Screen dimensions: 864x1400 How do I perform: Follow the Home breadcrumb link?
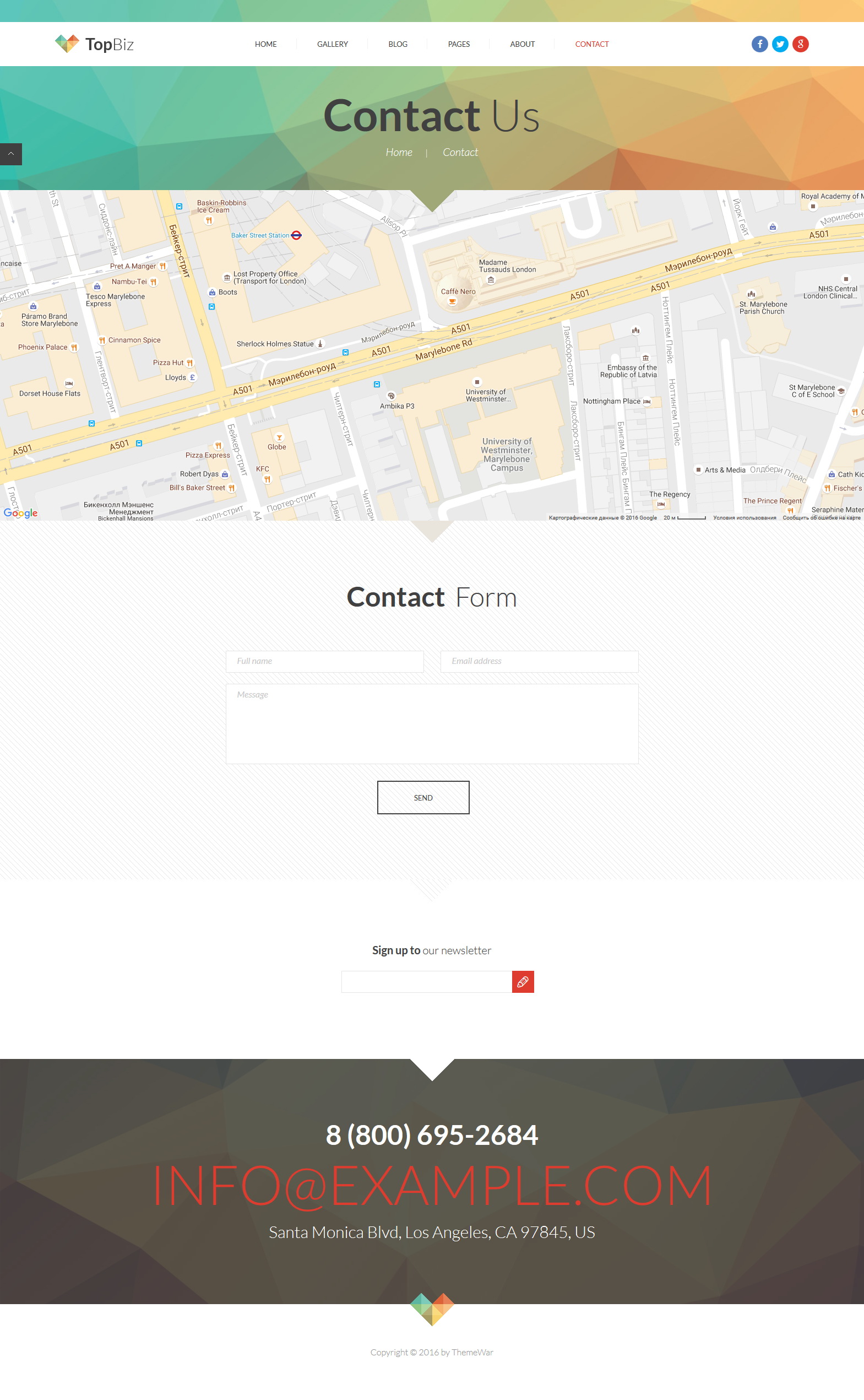coord(399,152)
